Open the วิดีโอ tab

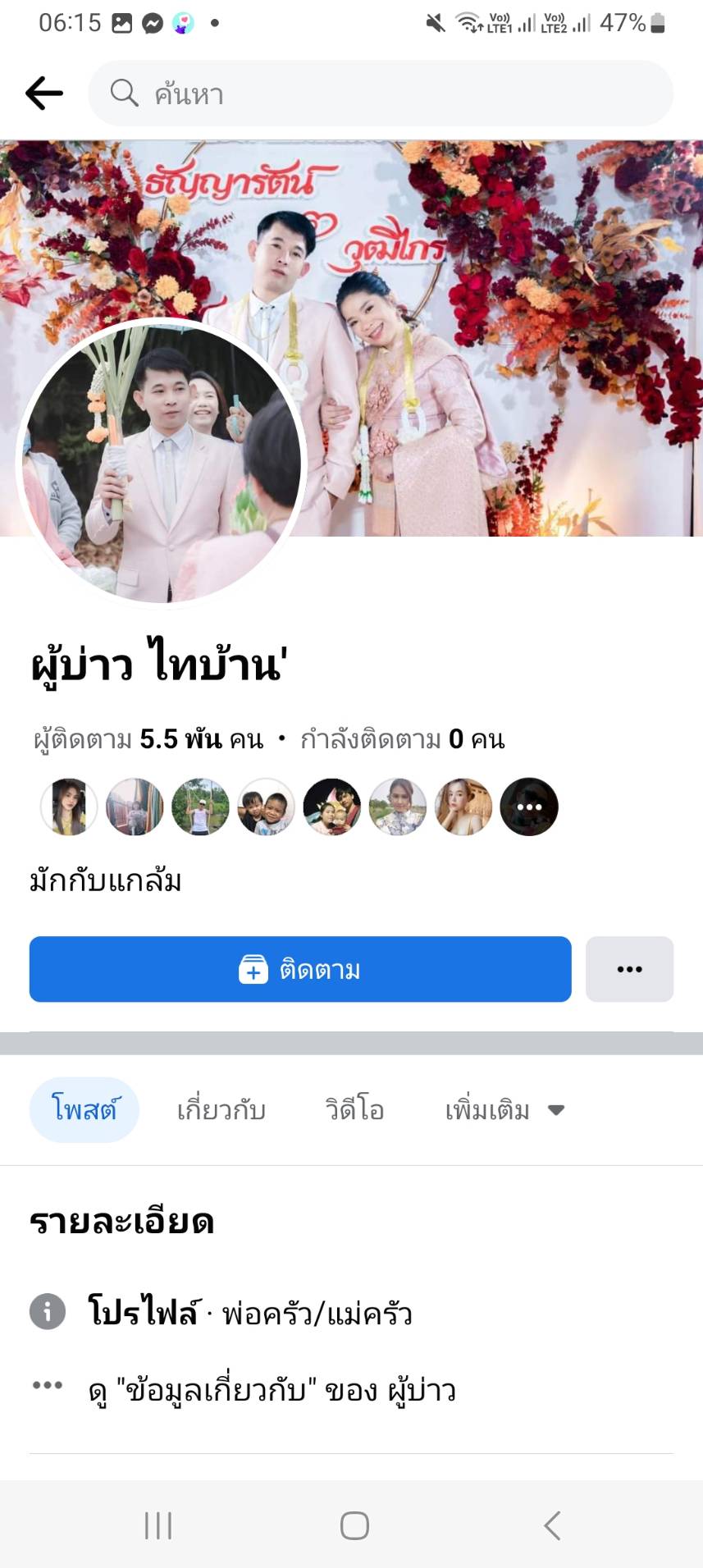tap(354, 1110)
